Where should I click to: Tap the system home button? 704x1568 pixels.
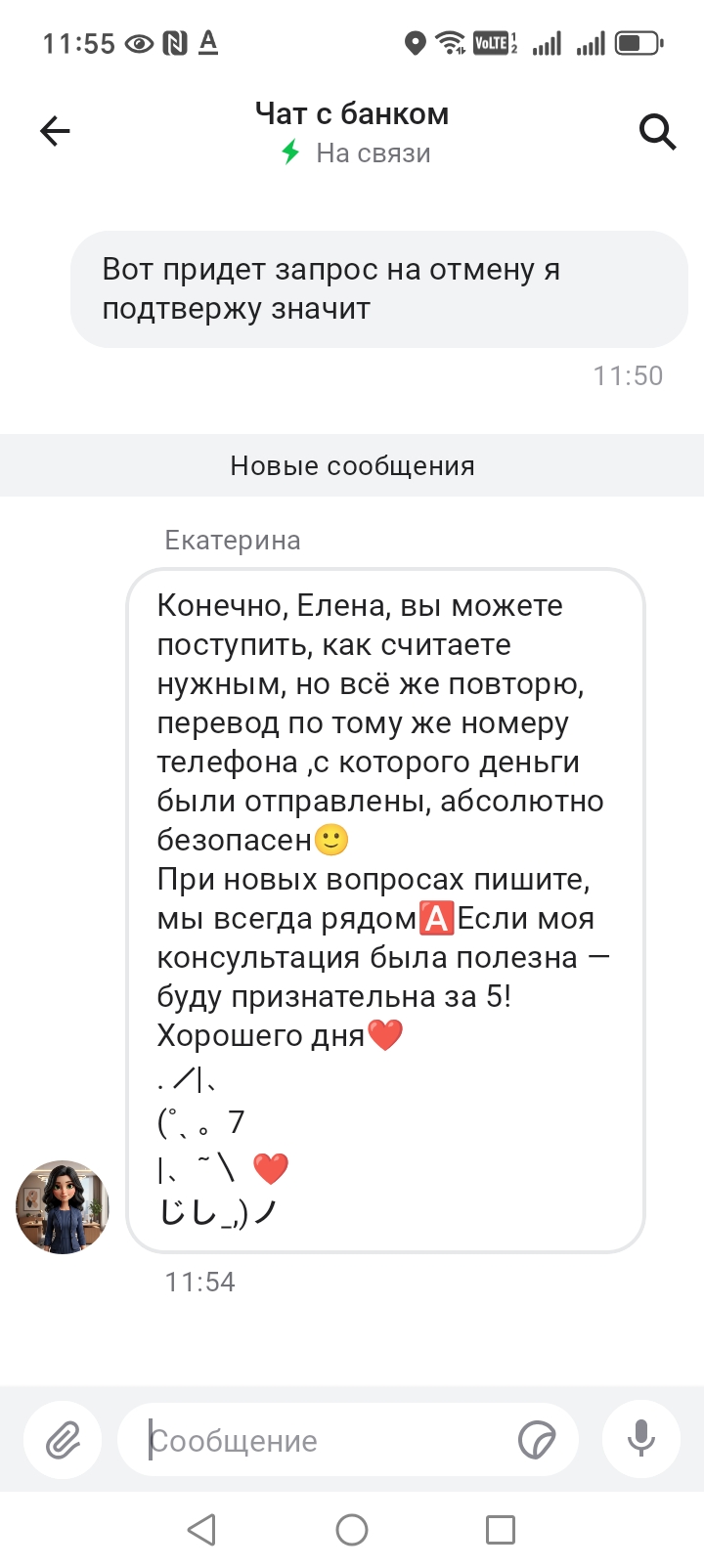coord(352,1530)
